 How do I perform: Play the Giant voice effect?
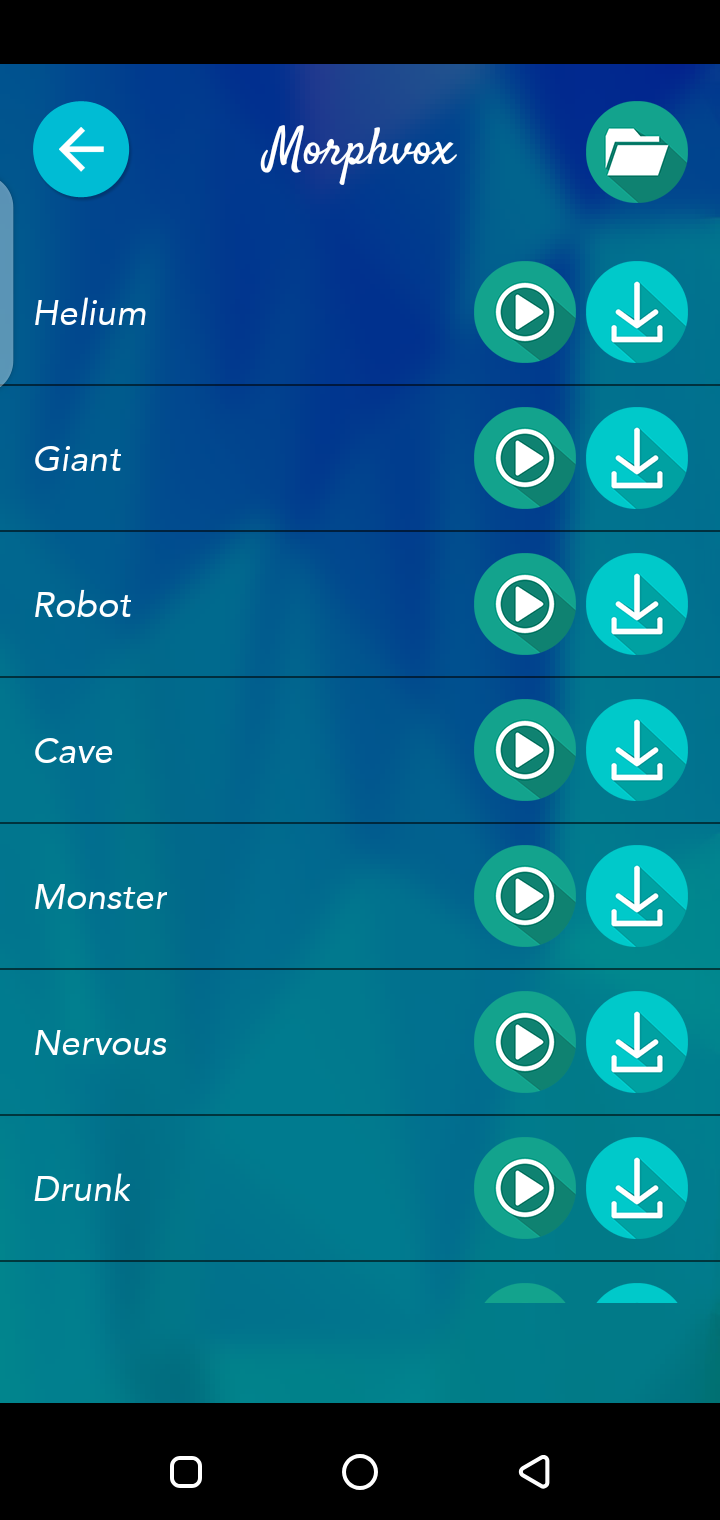click(x=524, y=459)
